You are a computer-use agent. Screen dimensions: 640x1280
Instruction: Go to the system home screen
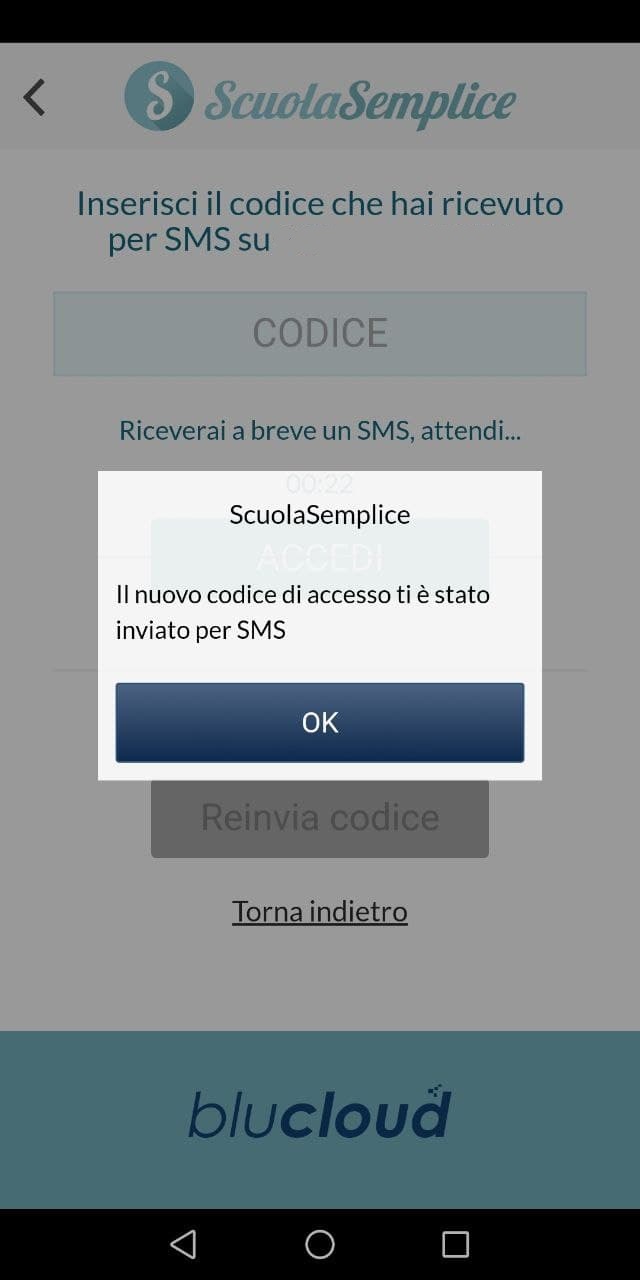click(320, 1244)
